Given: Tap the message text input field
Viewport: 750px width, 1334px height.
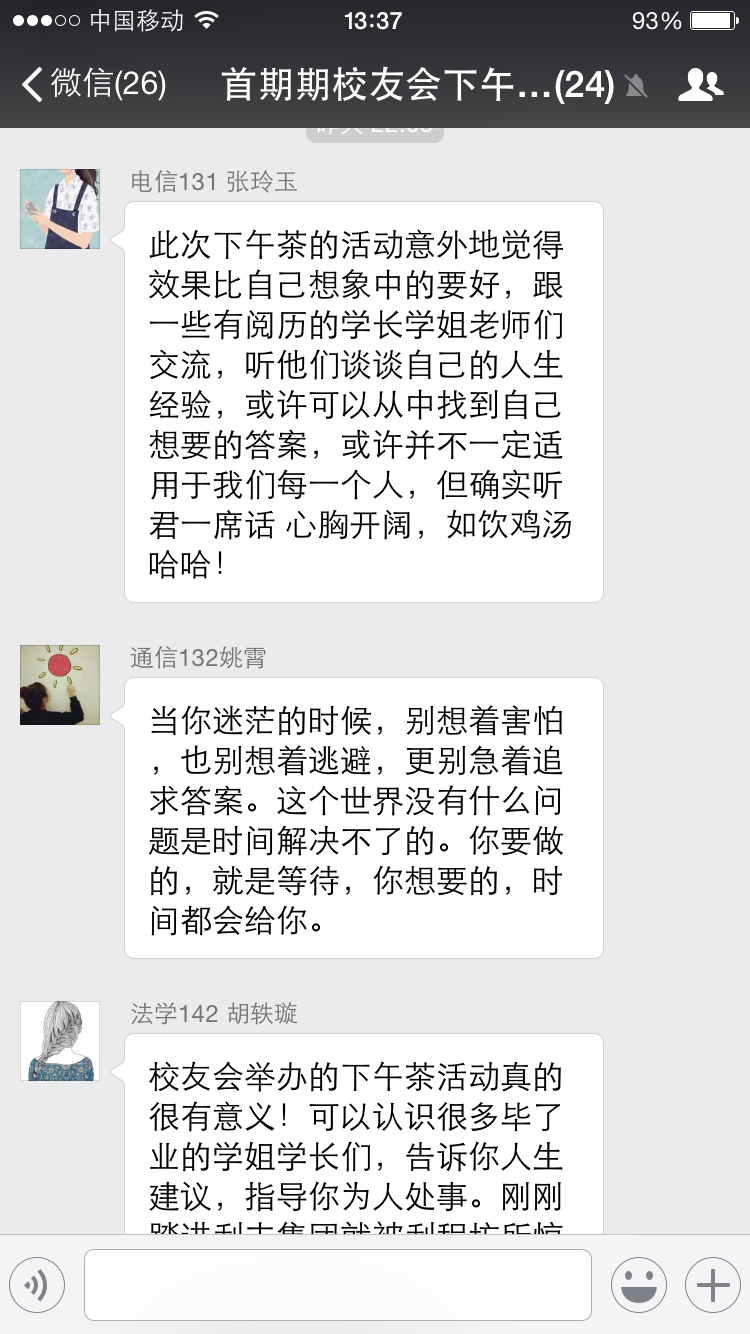Looking at the screenshot, I should [337, 1285].
